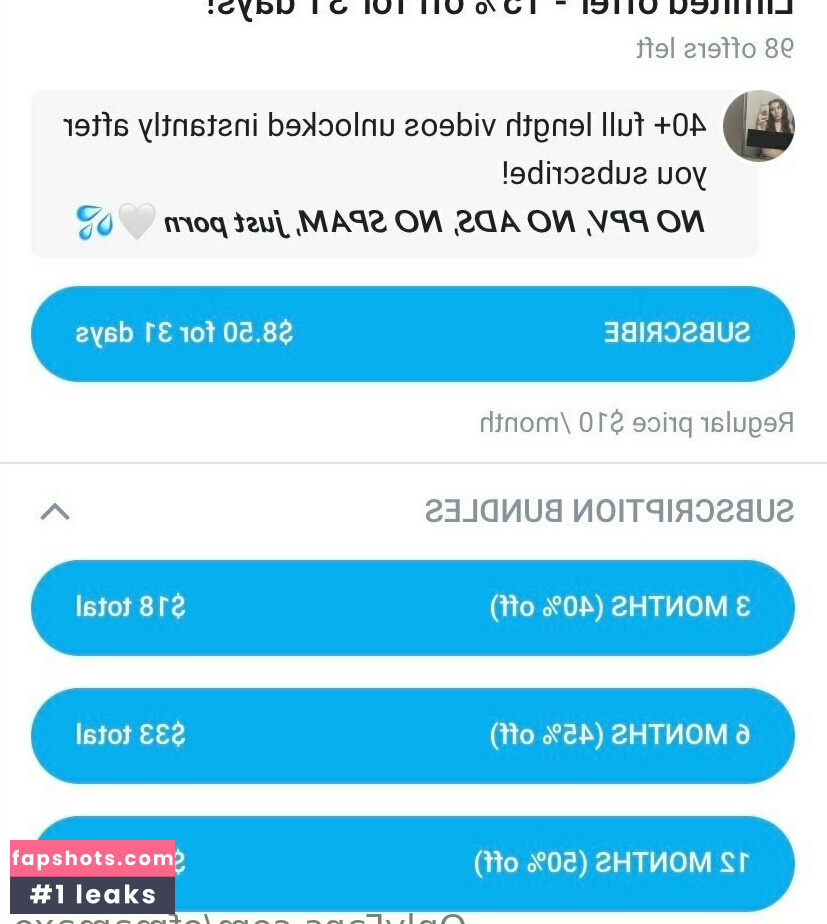Choose the 3 months bundle at 40% off
The image size is (827, 924).
(412, 607)
